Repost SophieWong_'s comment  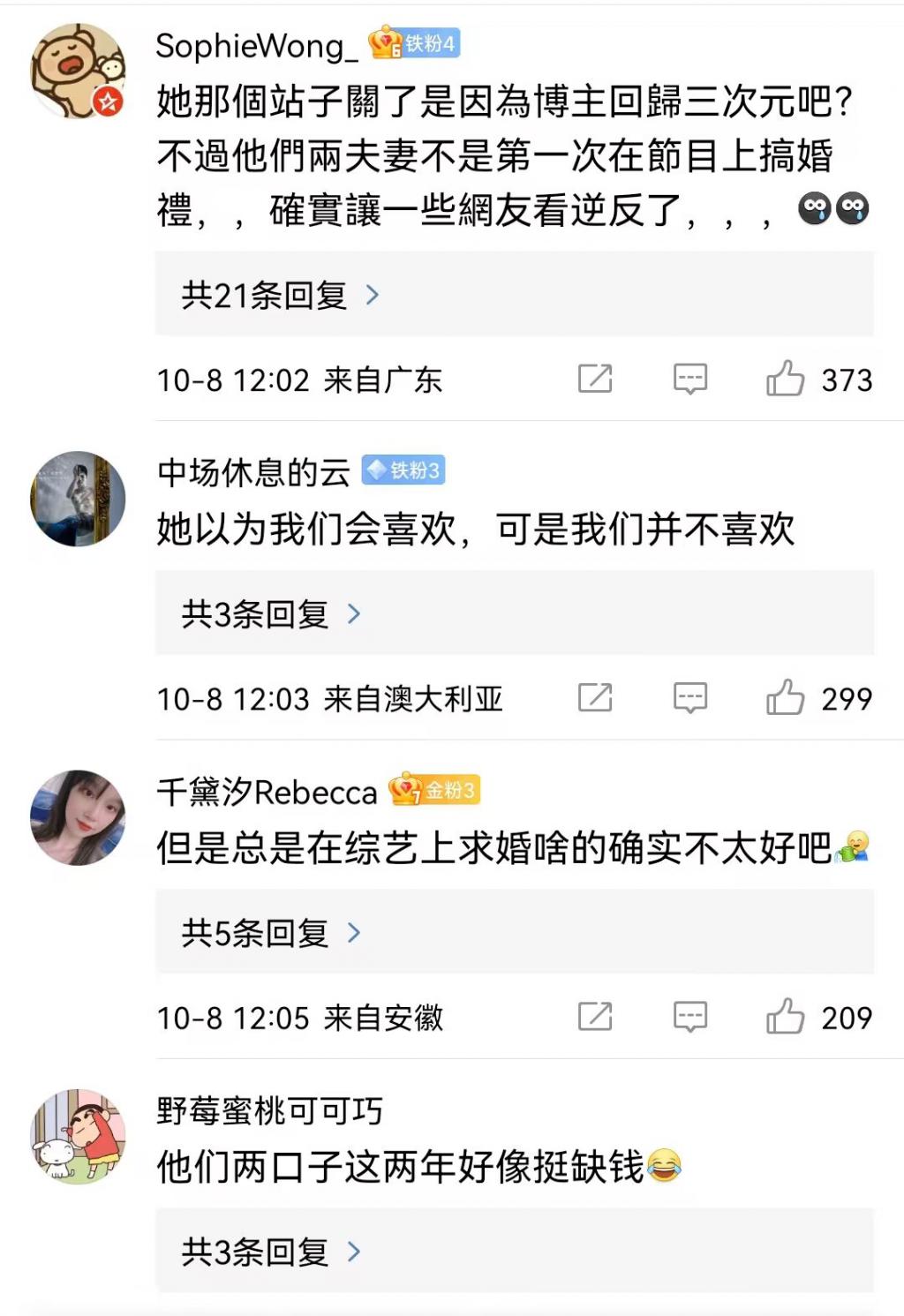click(x=595, y=380)
